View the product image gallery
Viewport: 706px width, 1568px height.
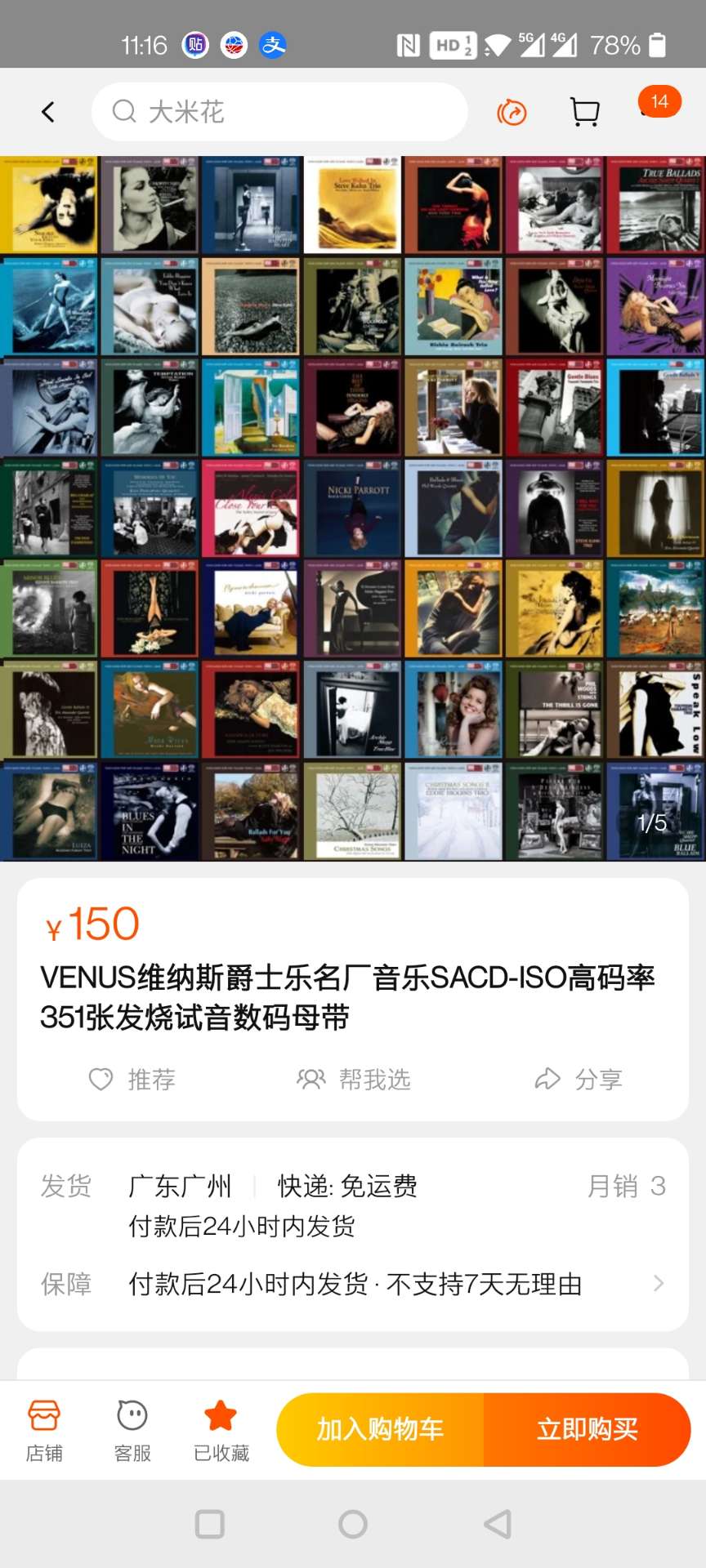[353, 508]
